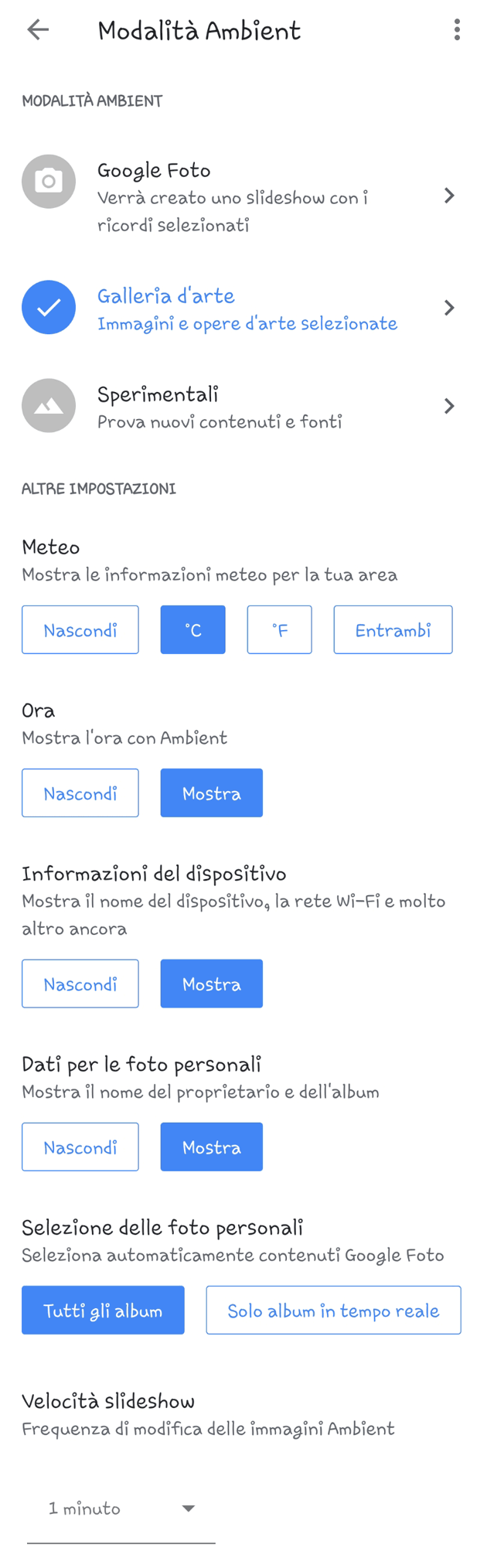This screenshot has width=487, height=1568.
Task: Select Galleria d'arte option
Action: [240, 308]
